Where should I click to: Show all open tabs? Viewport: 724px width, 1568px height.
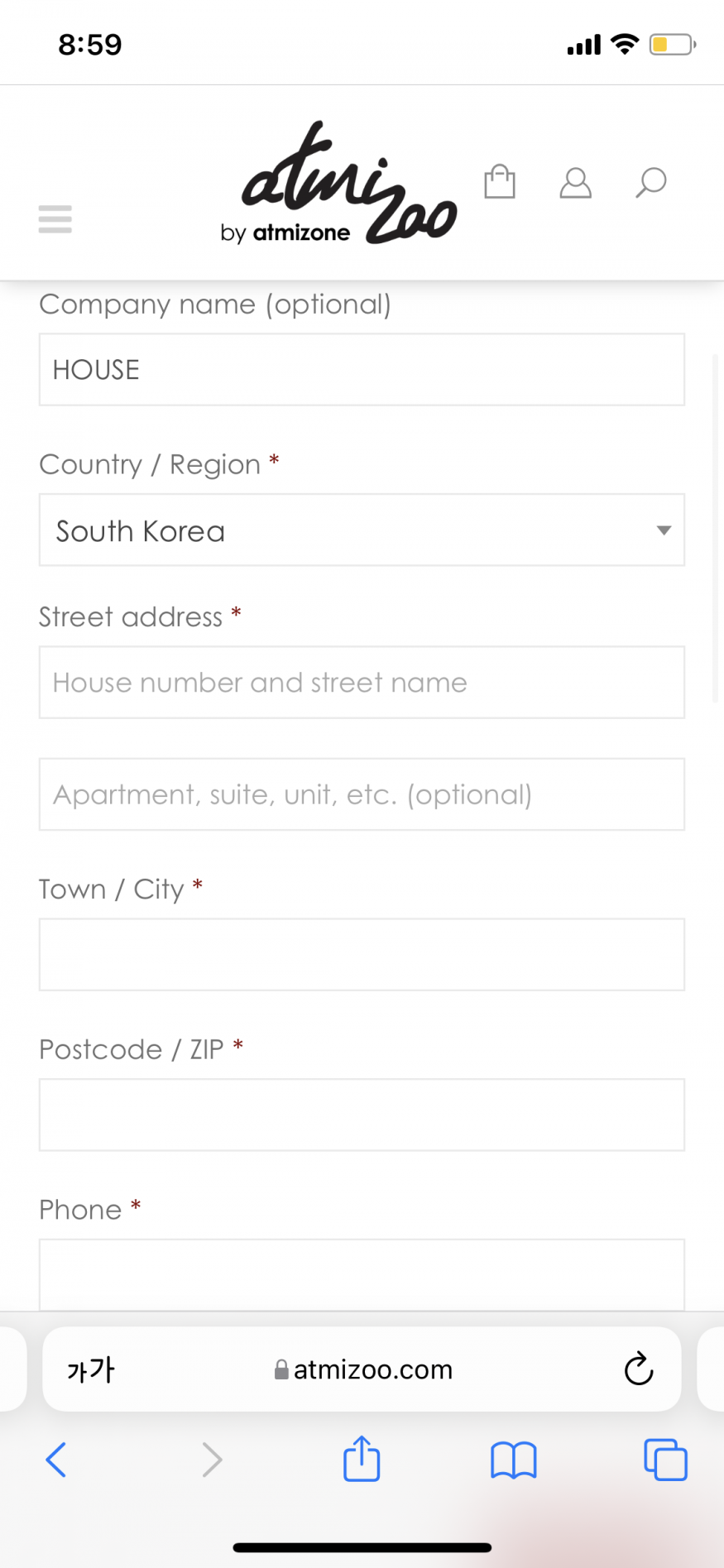point(665,1460)
